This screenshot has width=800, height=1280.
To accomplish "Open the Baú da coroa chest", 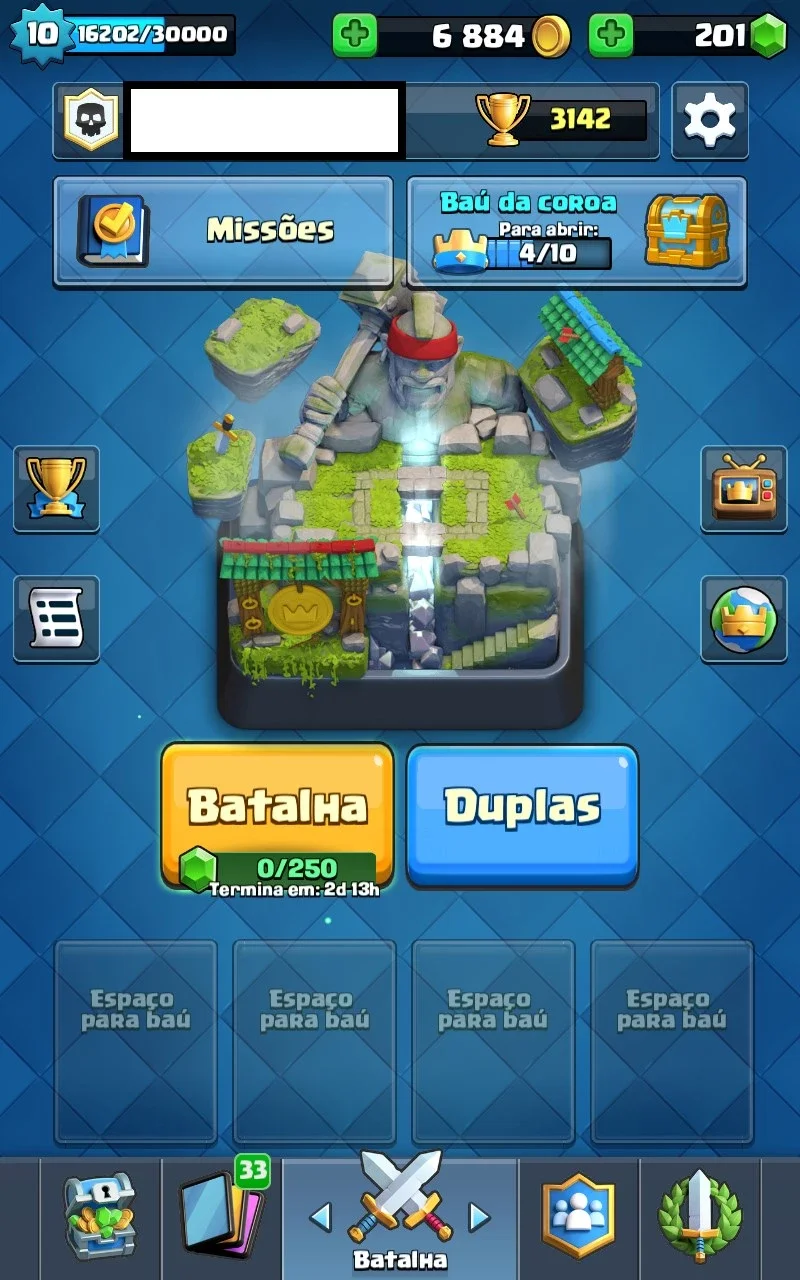I will [577, 231].
